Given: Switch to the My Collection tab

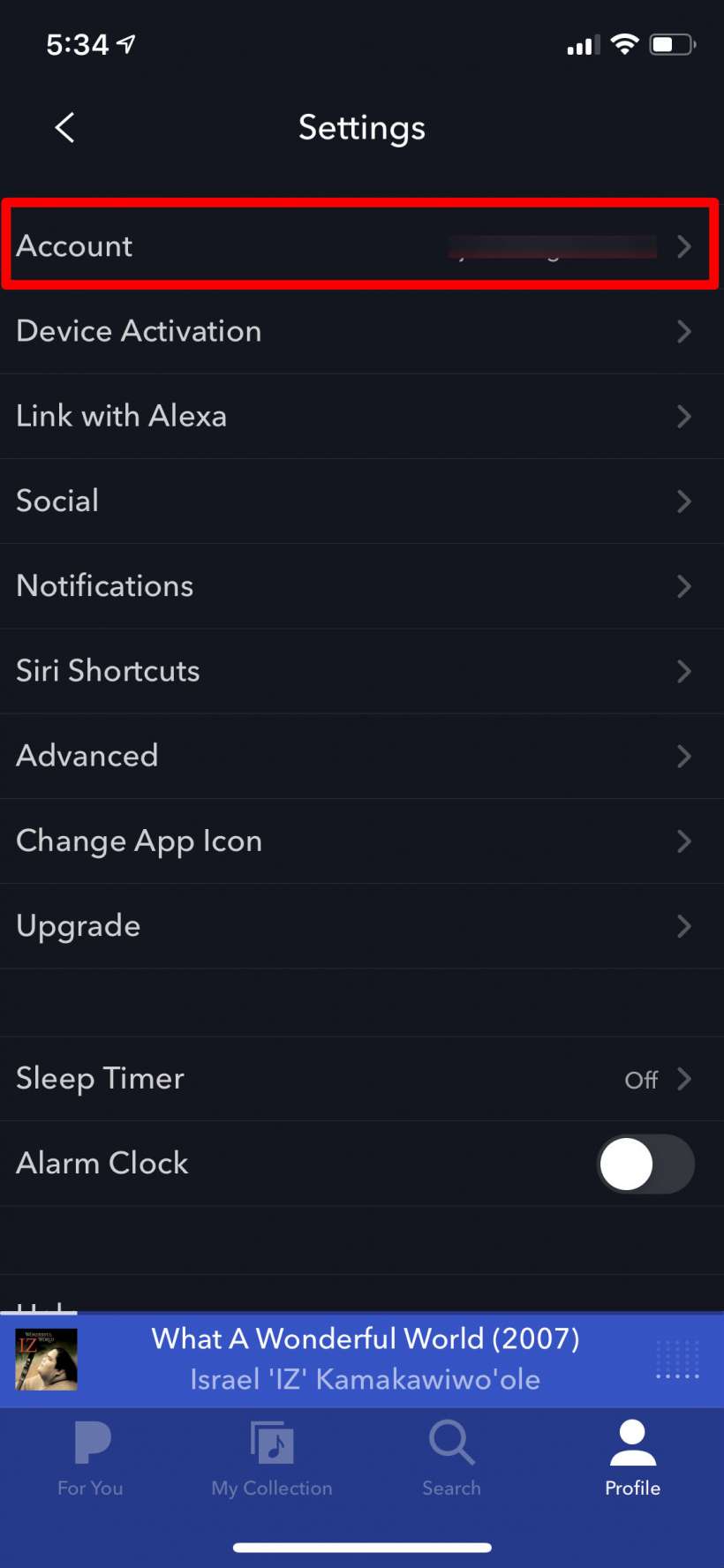Looking at the screenshot, I should pyautogui.click(x=272, y=1459).
